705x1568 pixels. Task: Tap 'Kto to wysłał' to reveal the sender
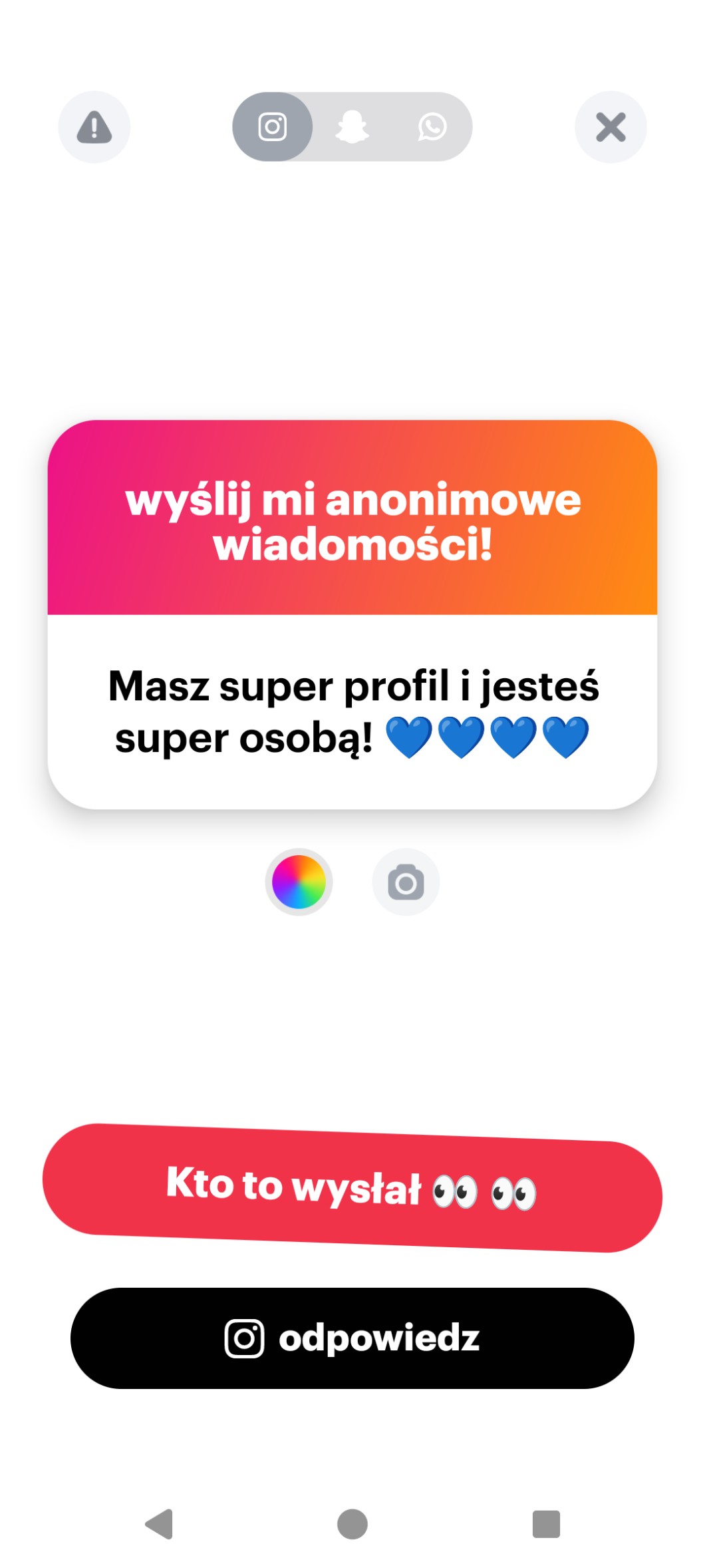point(352,1188)
